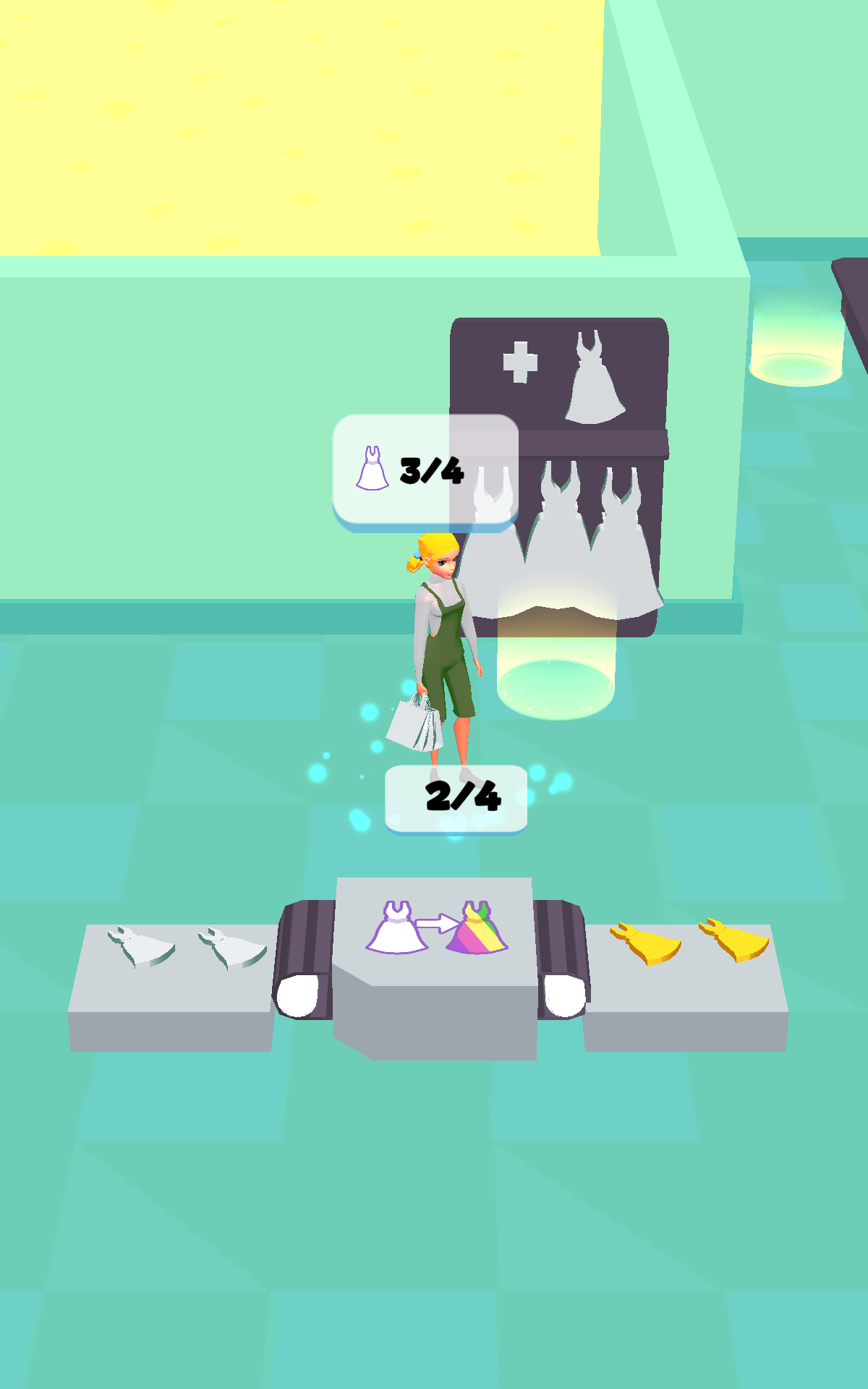
Task: Select the white gown icon beside the plus
Action: [x=593, y=376]
